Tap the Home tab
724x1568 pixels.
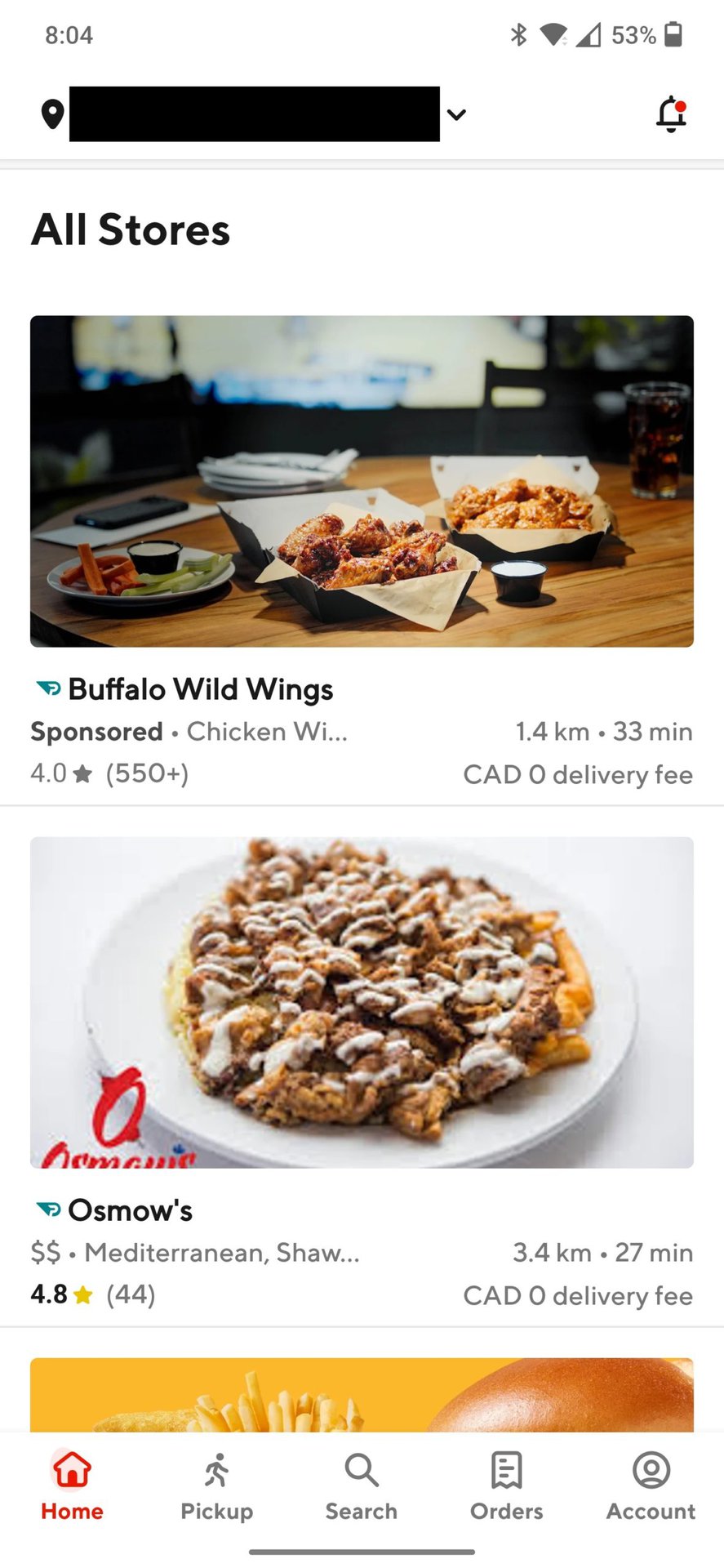coord(72,1486)
